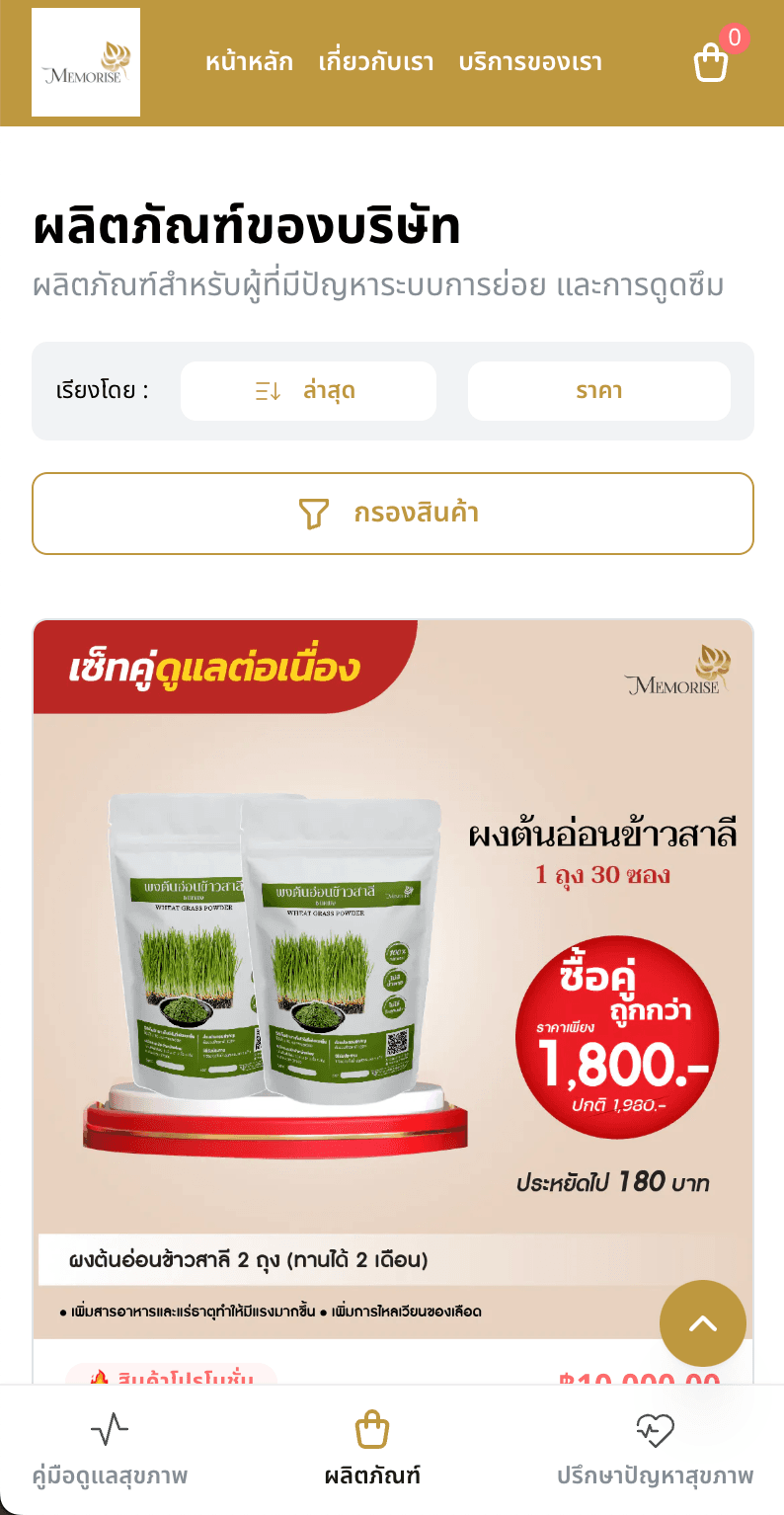784x1515 pixels.
Task: Open the เกี่ยวกับเรา navigation item
Action: tap(374, 61)
